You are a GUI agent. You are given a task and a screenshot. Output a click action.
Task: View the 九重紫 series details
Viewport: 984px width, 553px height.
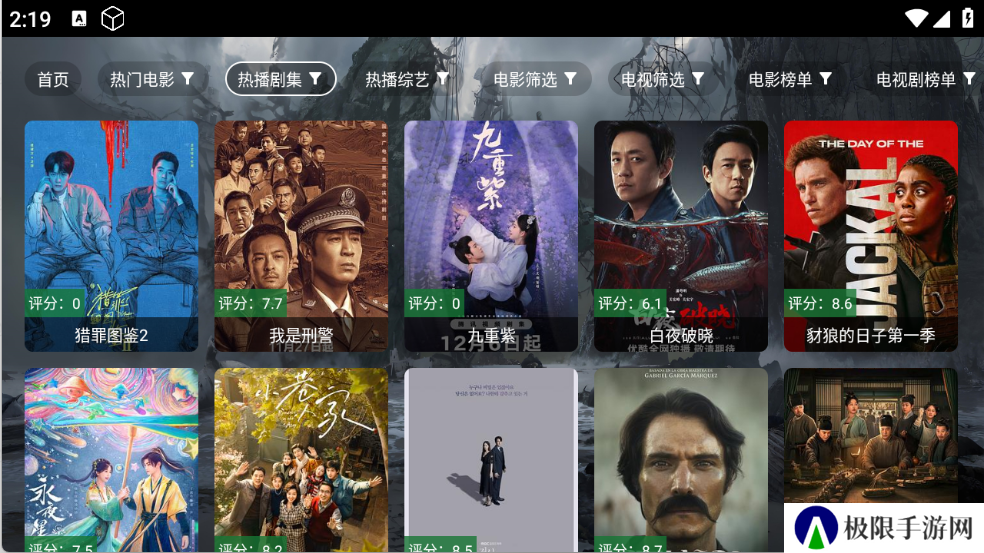pos(491,235)
